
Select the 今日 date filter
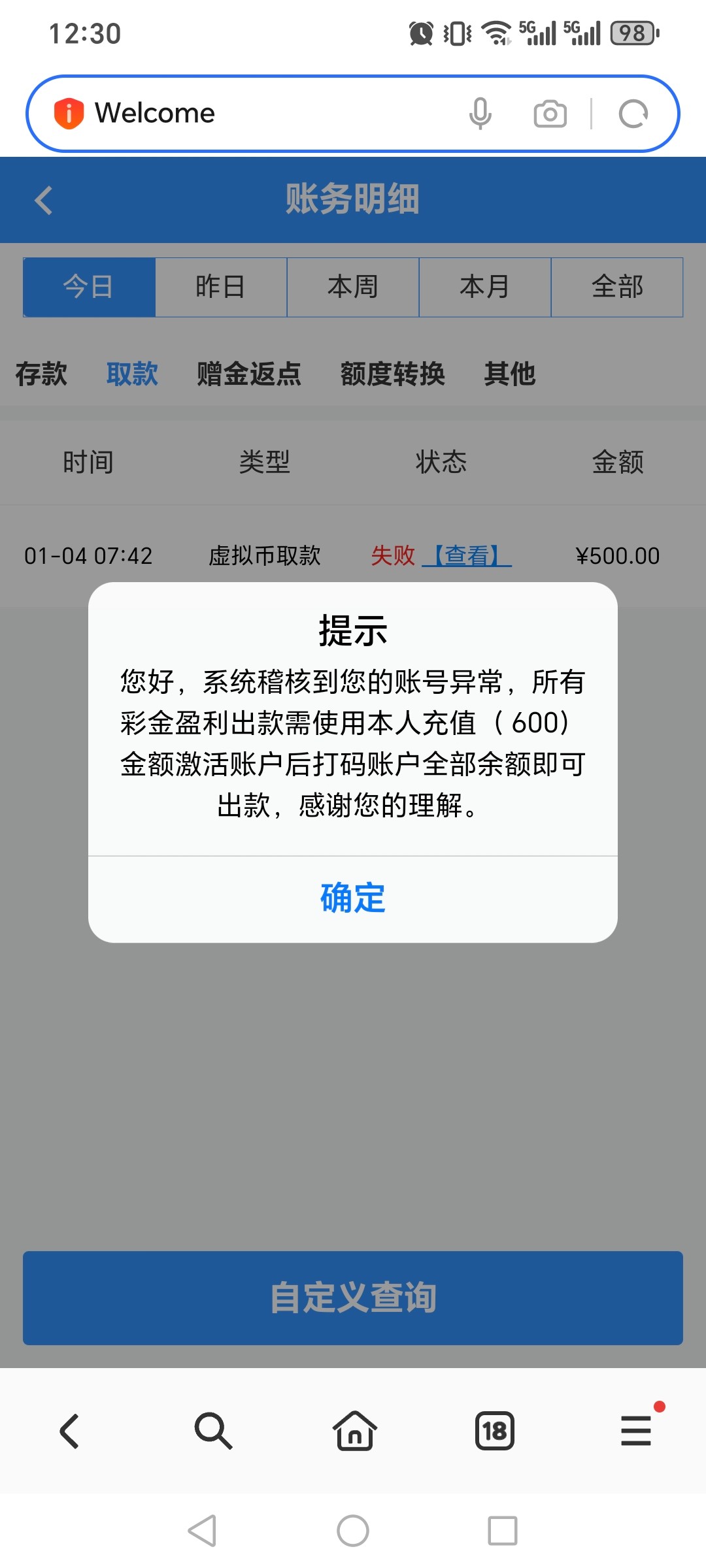(89, 287)
